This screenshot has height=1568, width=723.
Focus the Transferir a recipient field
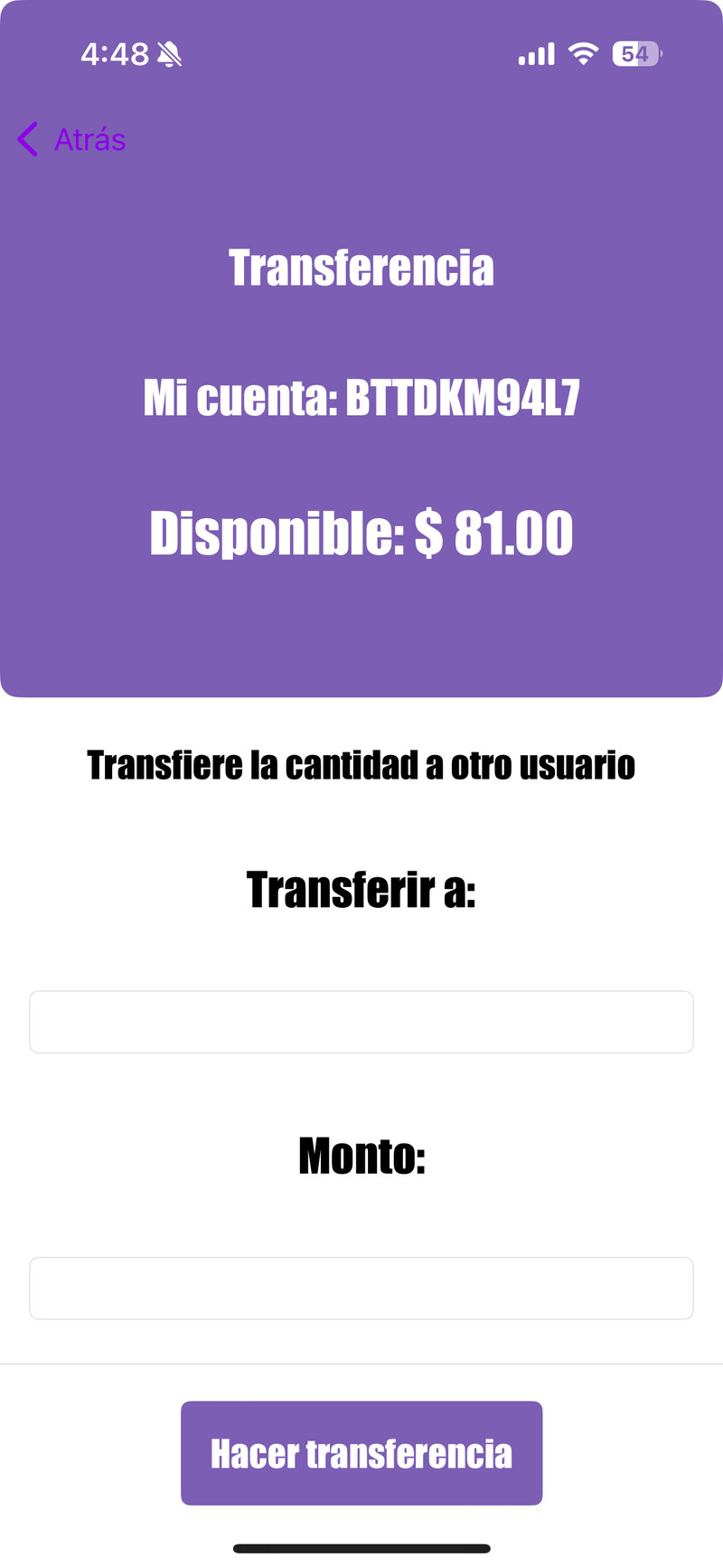pos(361,1022)
